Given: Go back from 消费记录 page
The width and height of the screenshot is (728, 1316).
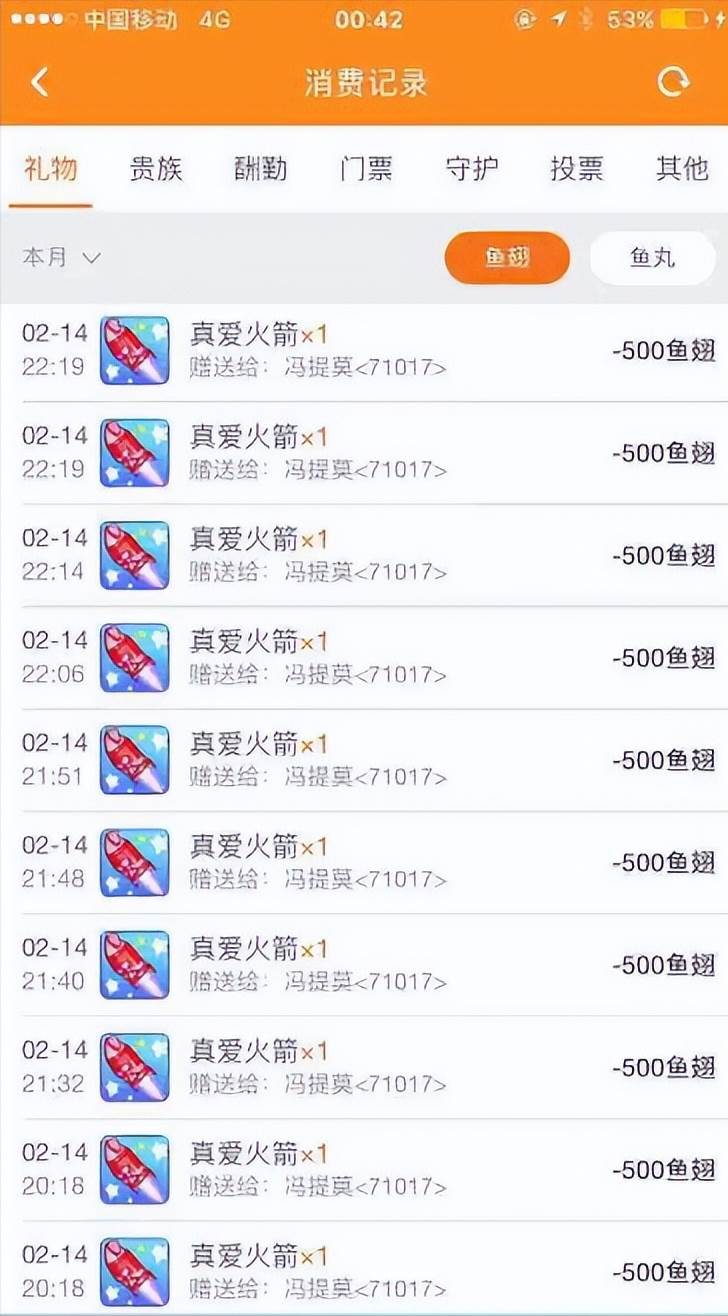Looking at the screenshot, I should click(x=40, y=82).
